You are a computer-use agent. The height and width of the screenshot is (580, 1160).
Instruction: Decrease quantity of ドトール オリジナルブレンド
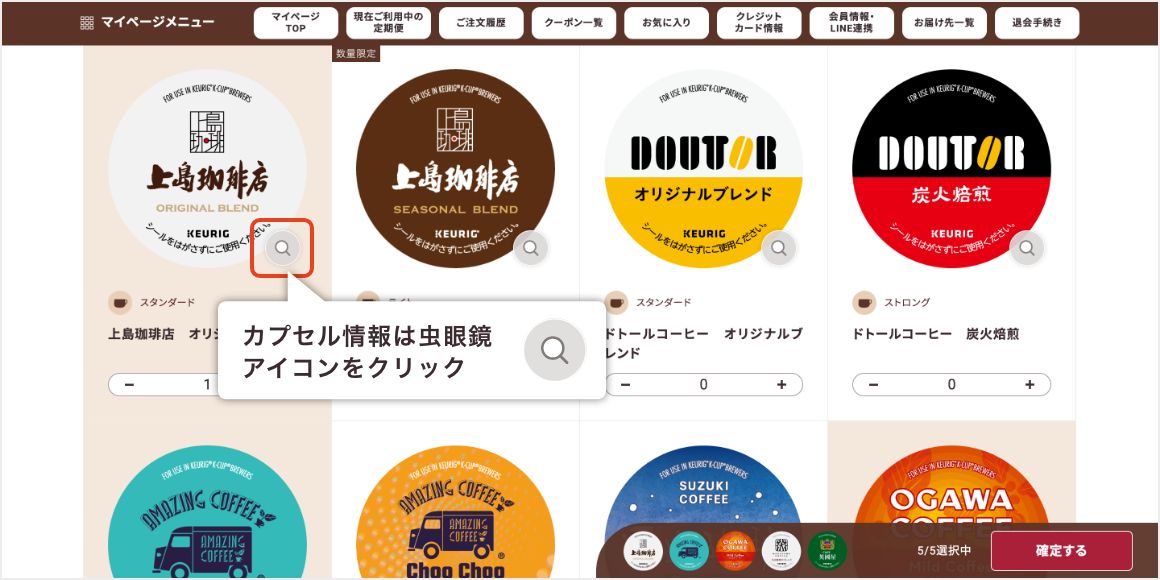[626, 385]
